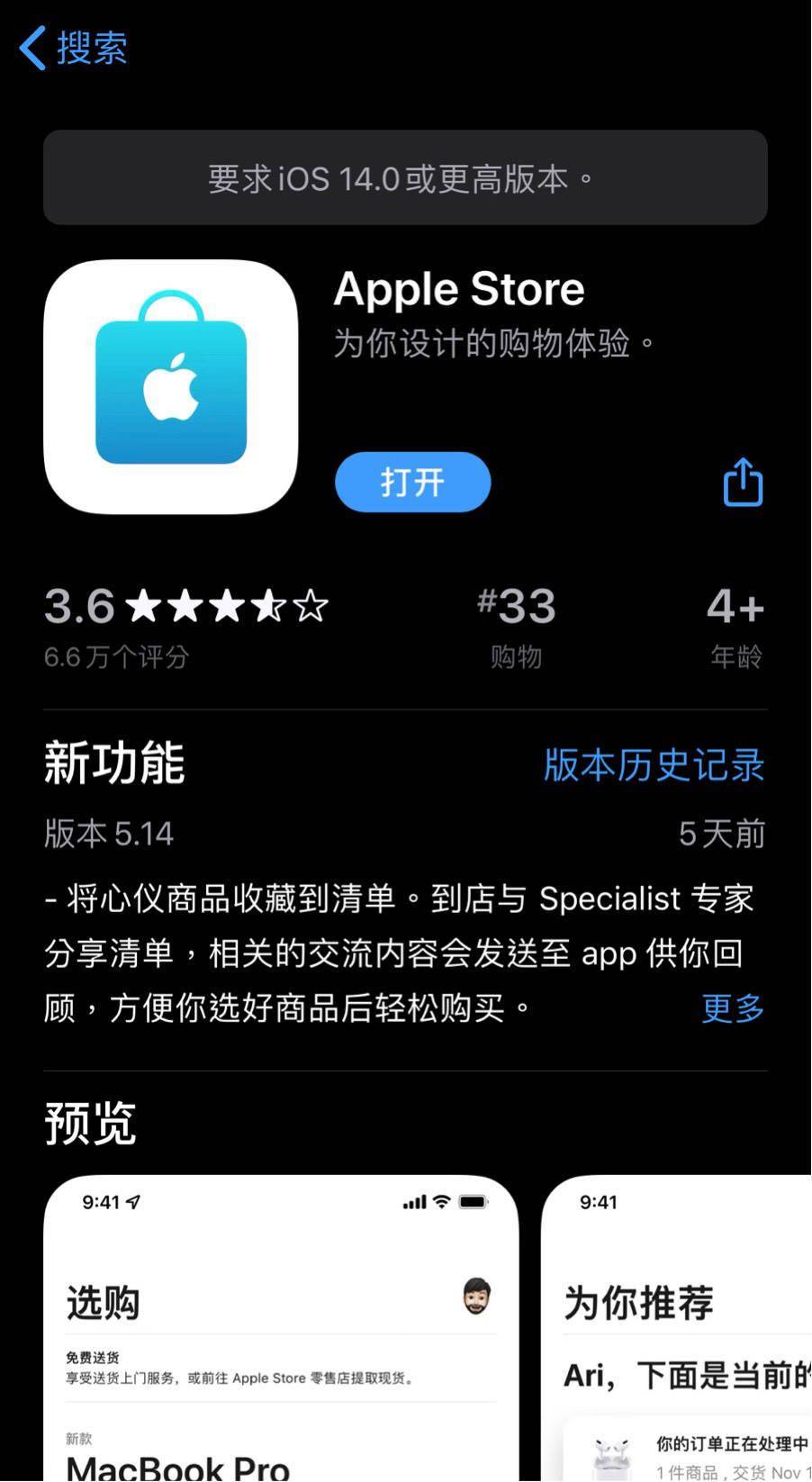Tap 6.6万个评分 to view ratings

tap(115, 657)
